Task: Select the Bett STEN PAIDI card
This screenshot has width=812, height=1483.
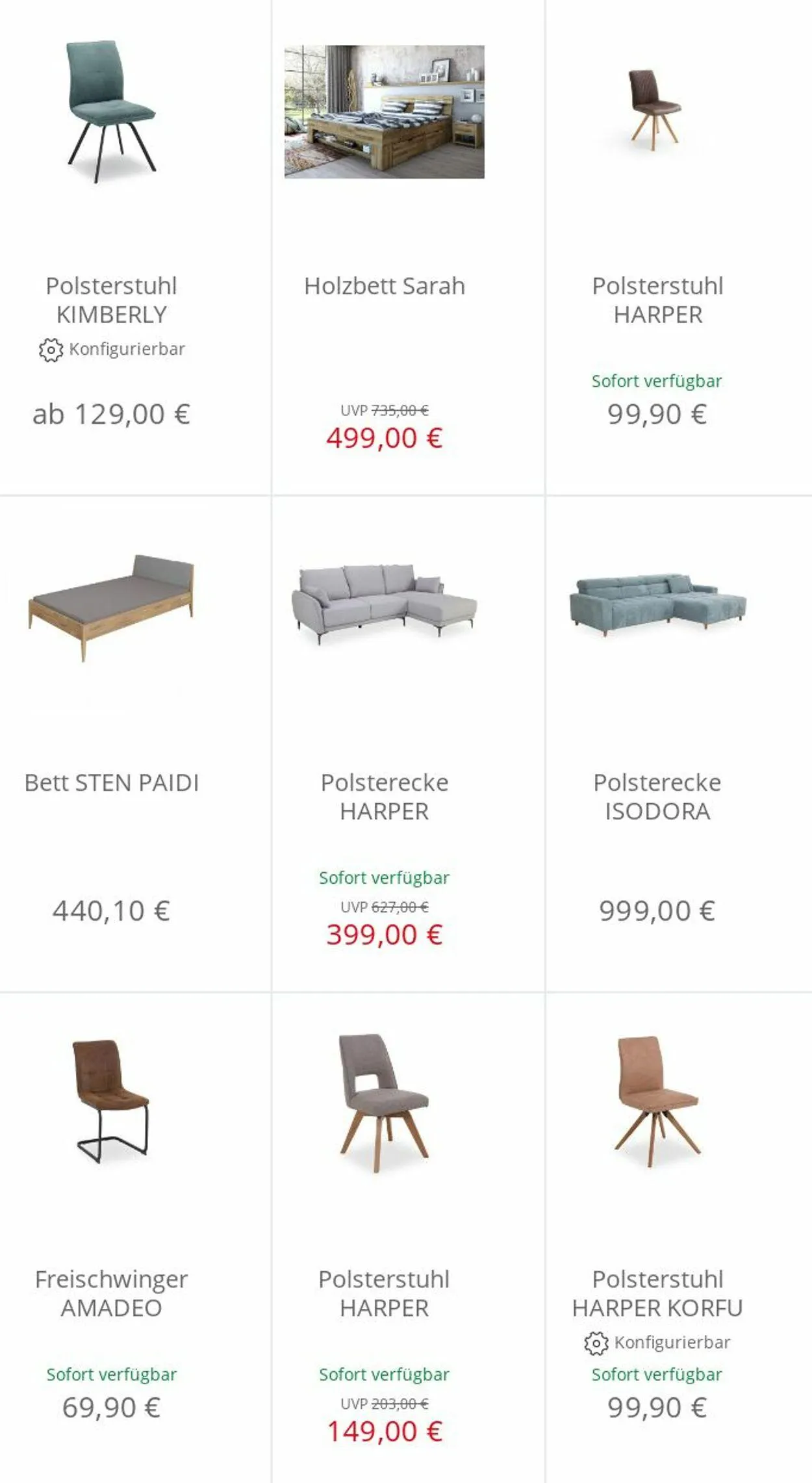Action: (x=135, y=744)
